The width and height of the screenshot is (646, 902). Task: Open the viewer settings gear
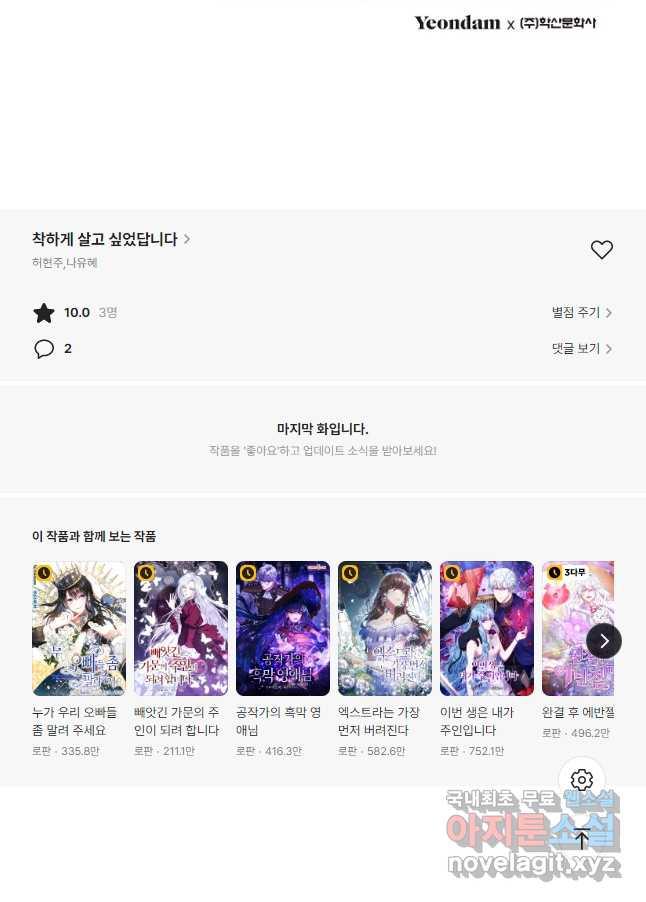582,780
